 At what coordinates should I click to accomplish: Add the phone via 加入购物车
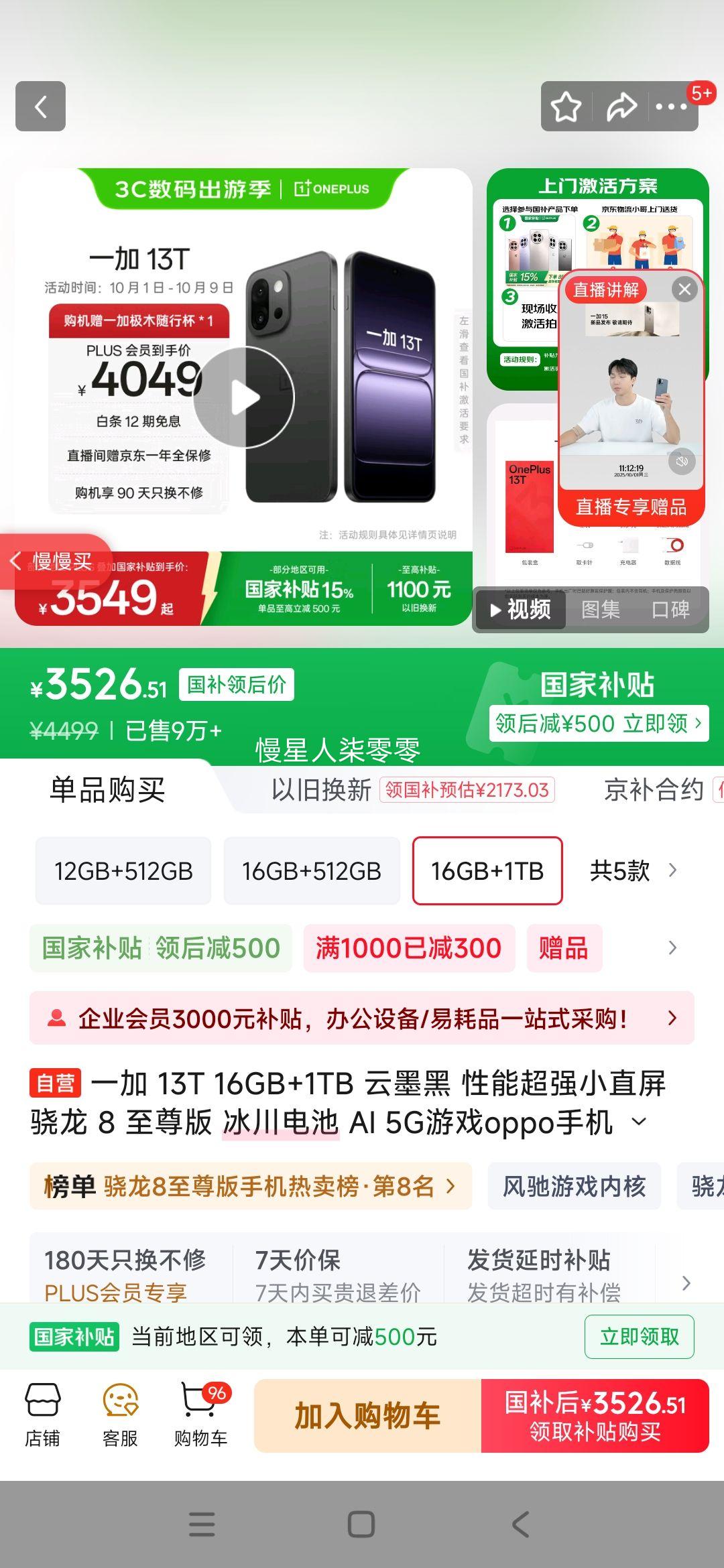tap(367, 1415)
